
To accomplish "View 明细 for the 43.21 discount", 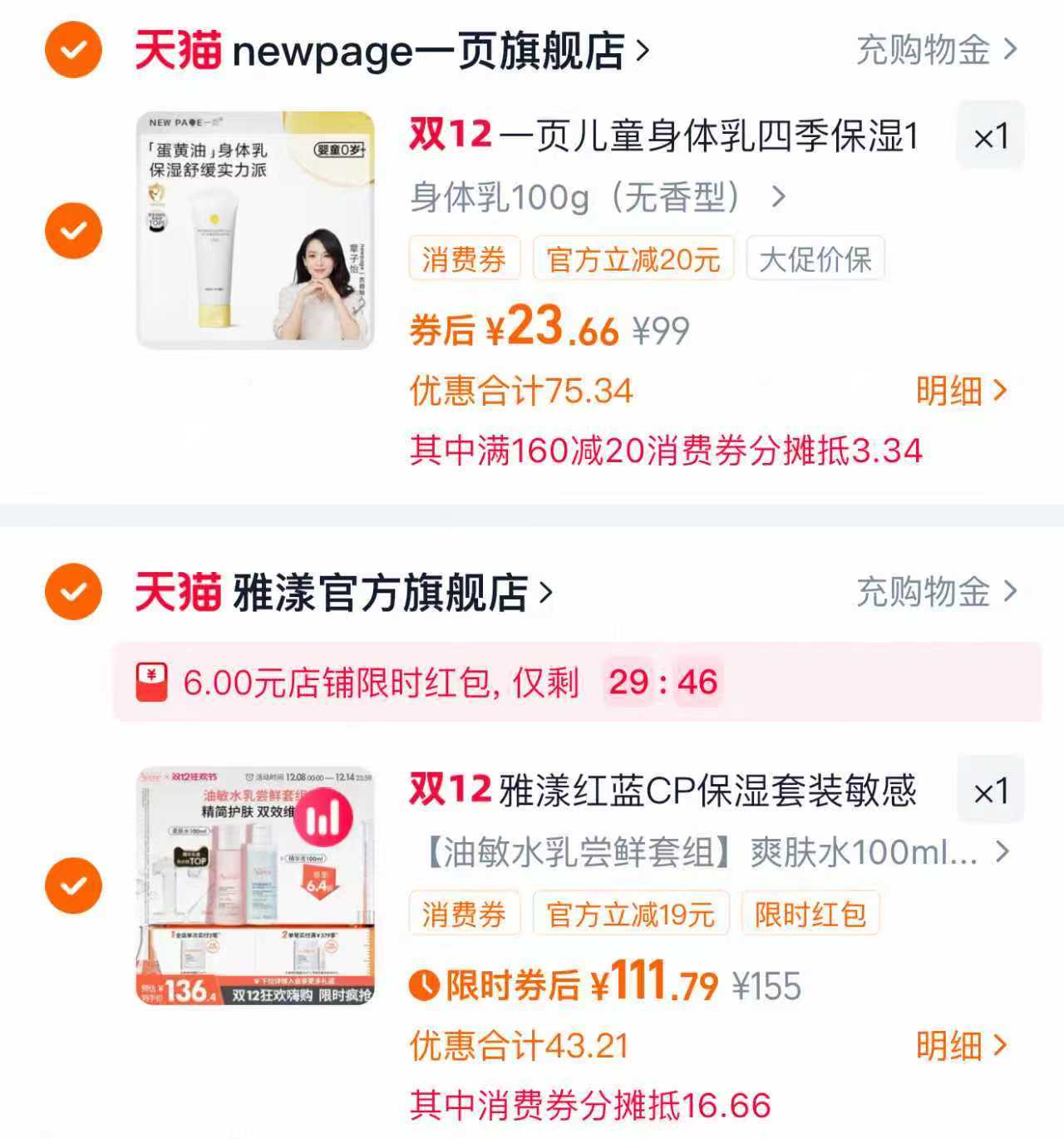I will coord(961,1045).
